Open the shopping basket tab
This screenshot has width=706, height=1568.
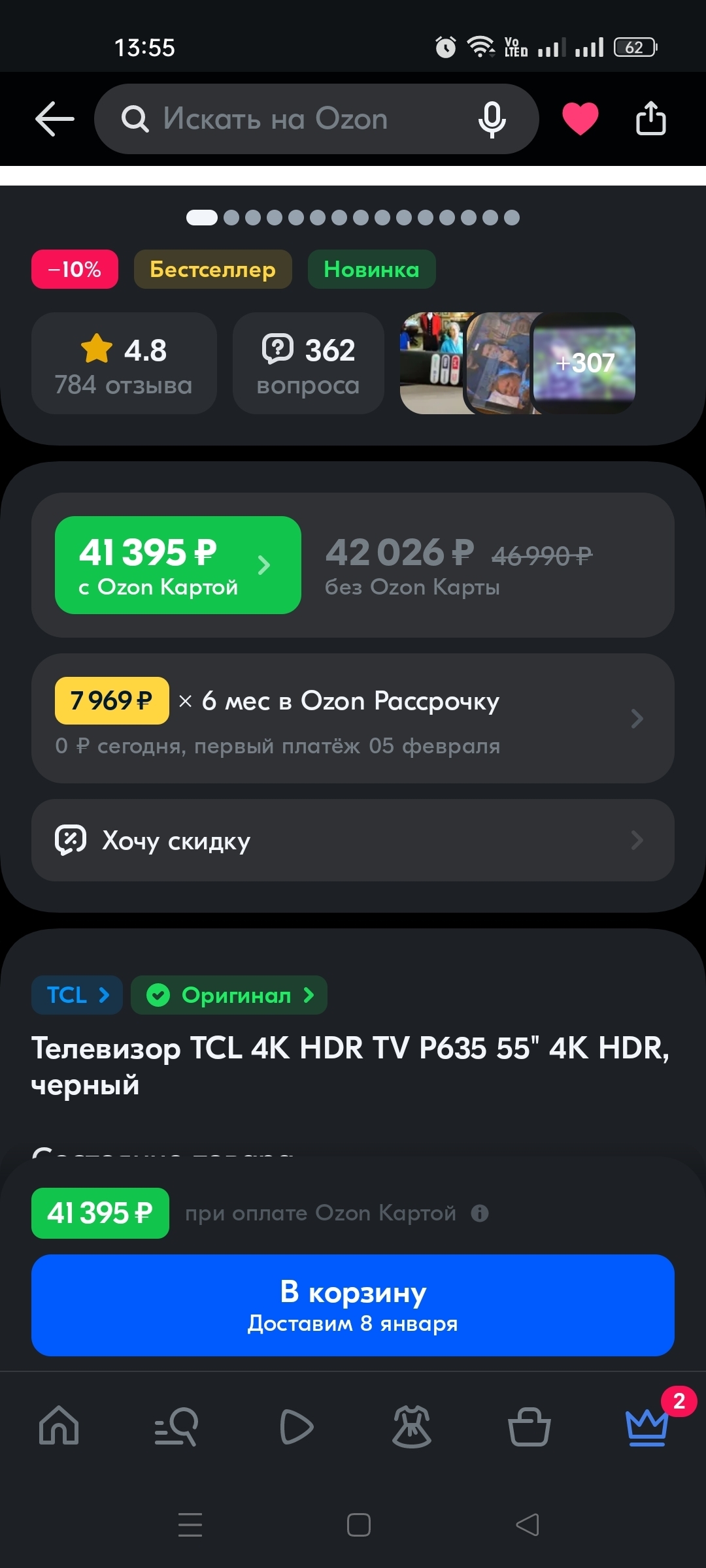(x=529, y=1426)
